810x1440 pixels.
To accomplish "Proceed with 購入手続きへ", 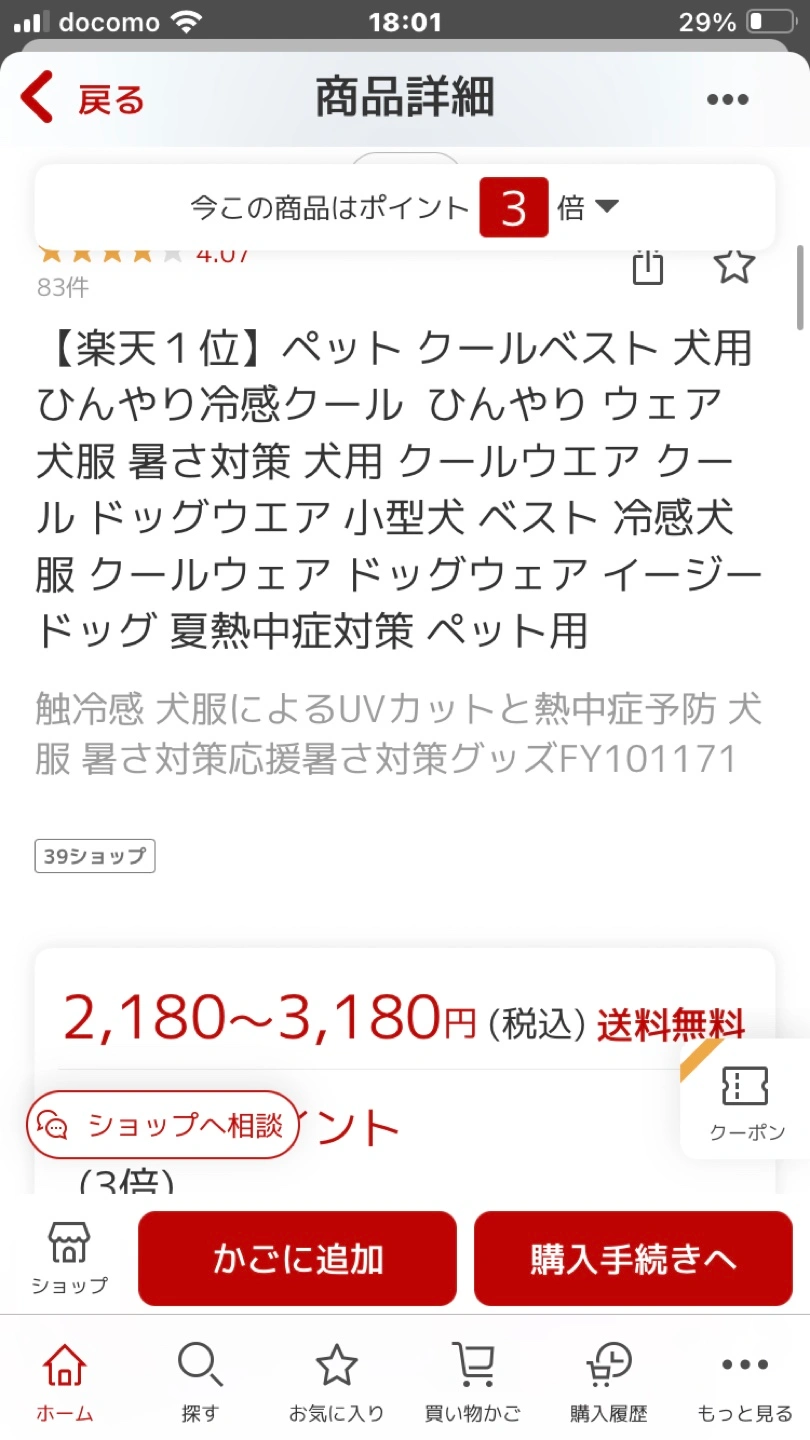I will coord(633,1259).
